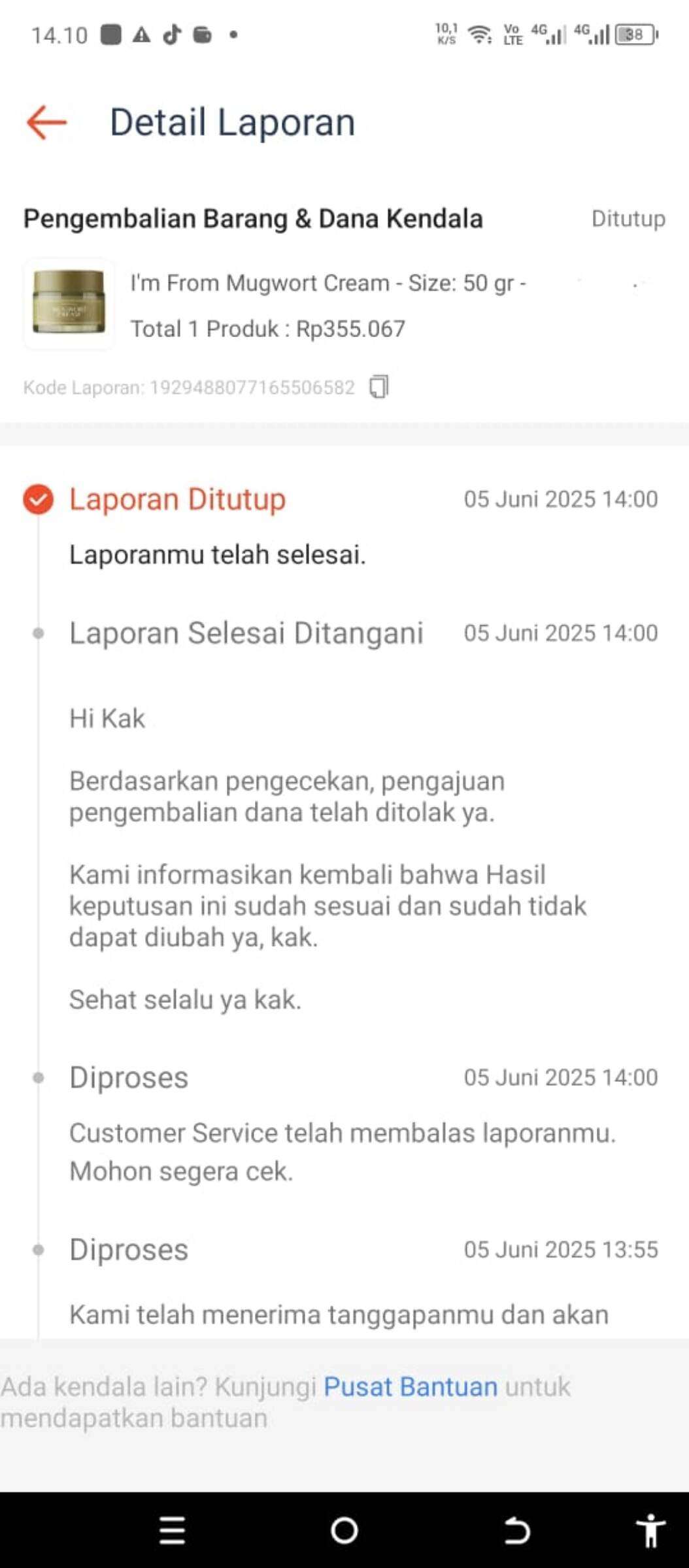Image resolution: width=689 pixels, height=1568 pixels.
Task: Open the Mugwort Cream product image
Action: pos(69,304)
